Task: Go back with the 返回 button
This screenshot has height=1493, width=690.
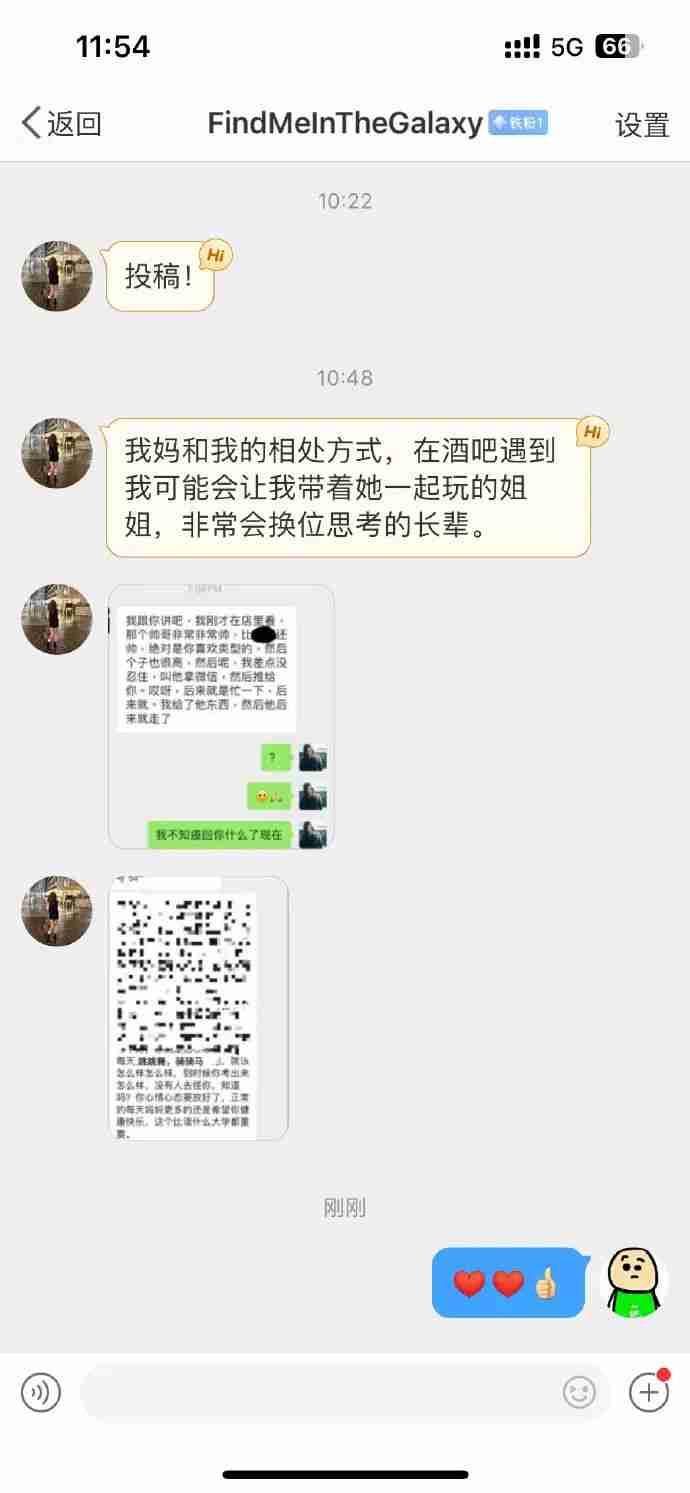Action: (x=62, y=124)
